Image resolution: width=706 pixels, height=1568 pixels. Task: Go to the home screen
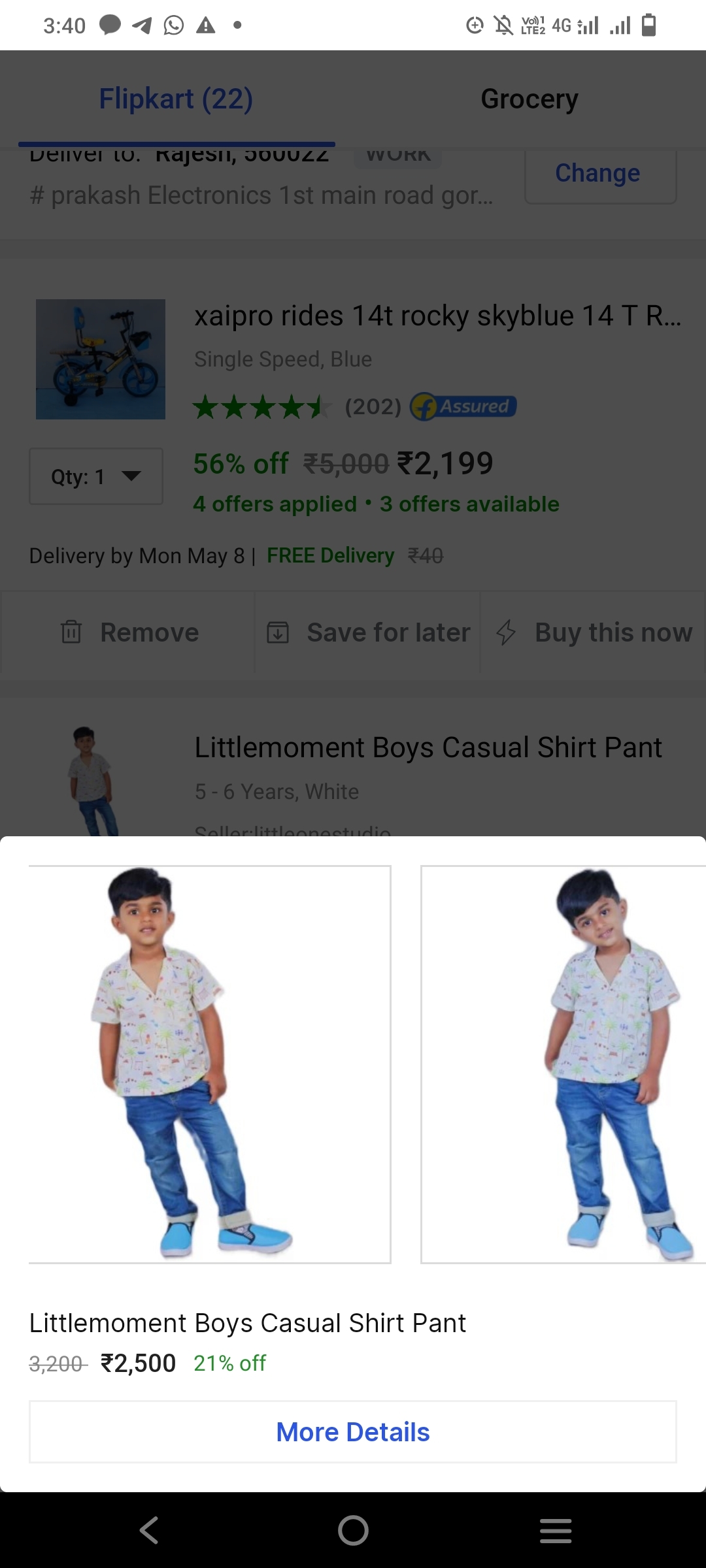[353, 1530]
